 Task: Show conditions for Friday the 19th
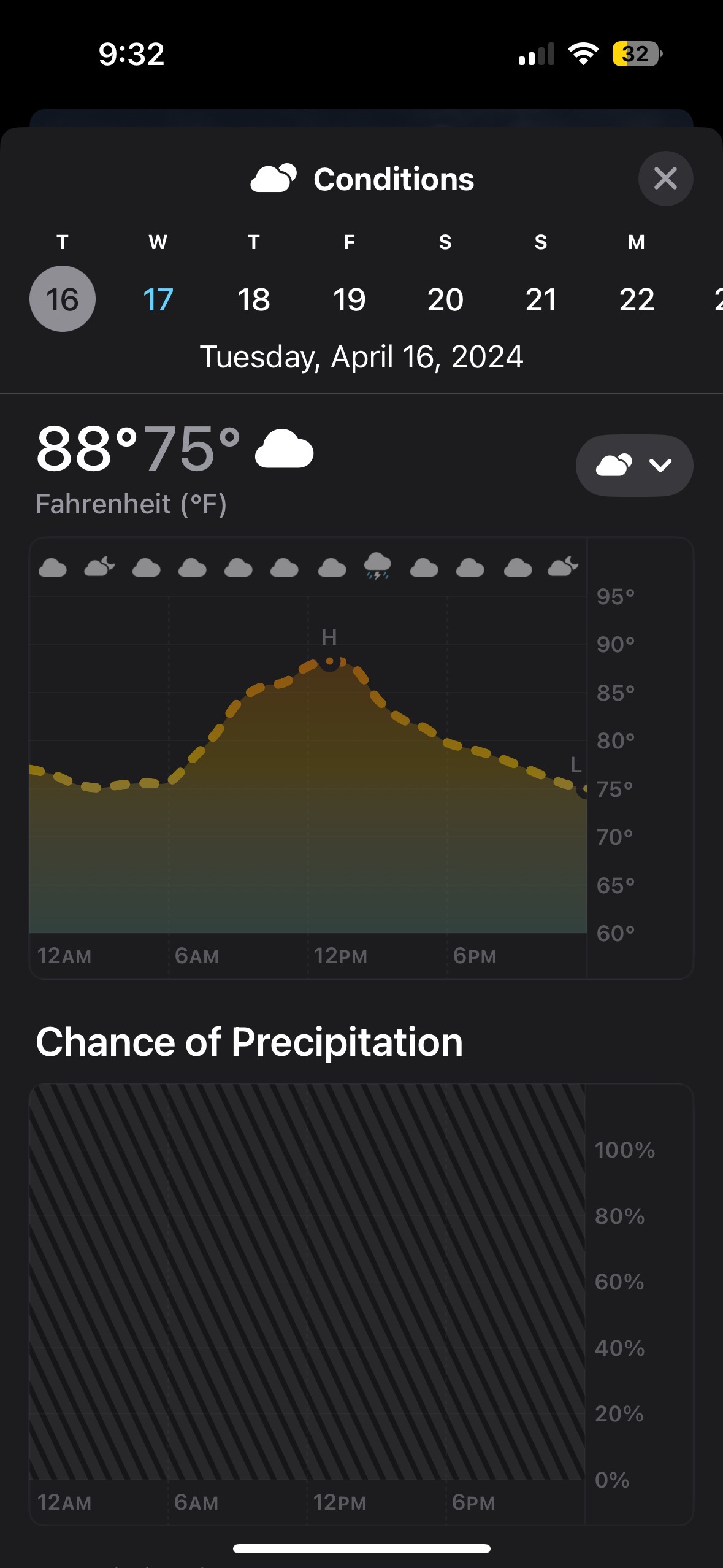pos(349,299)
